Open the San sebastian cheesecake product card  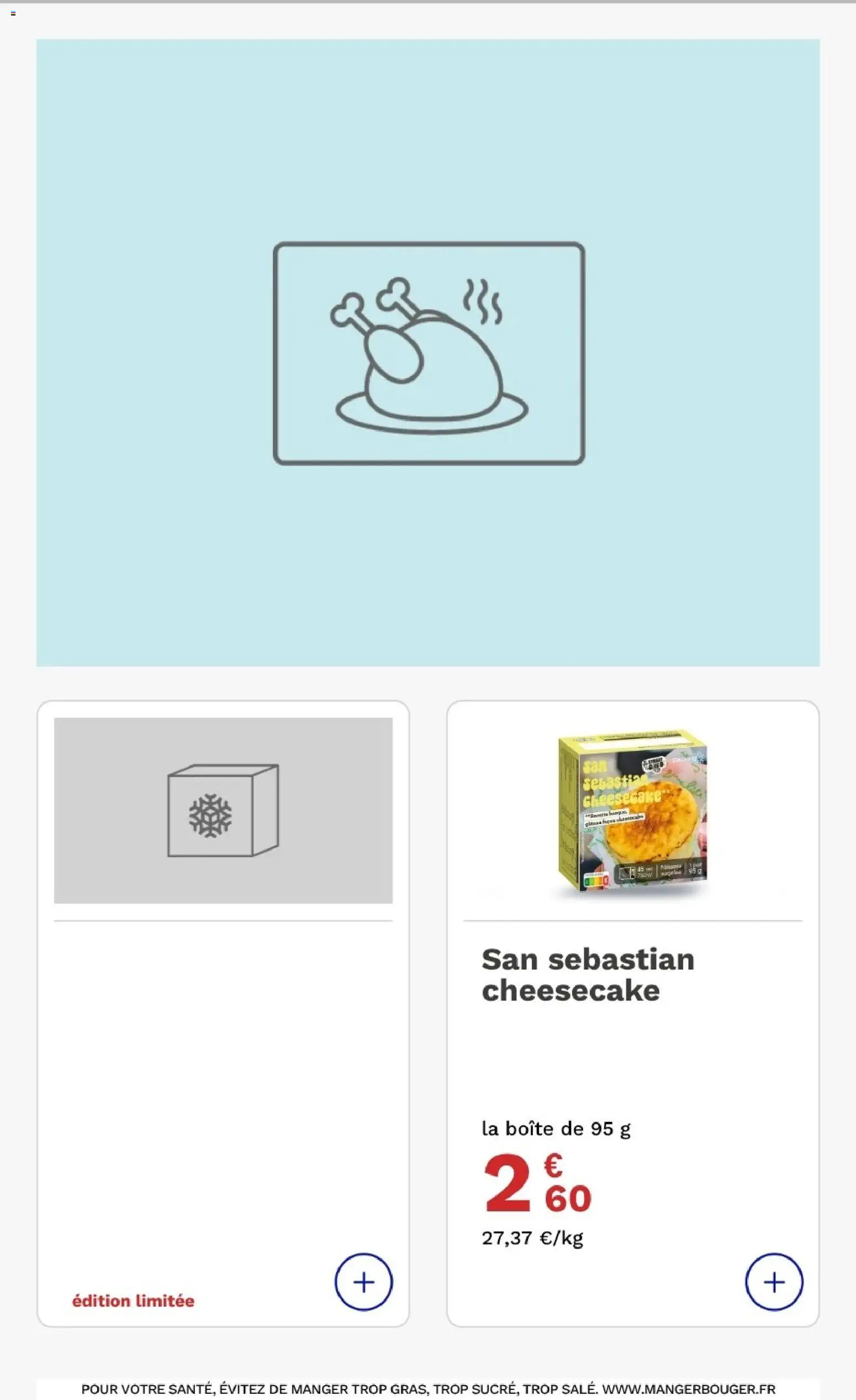coord(633,1013)
